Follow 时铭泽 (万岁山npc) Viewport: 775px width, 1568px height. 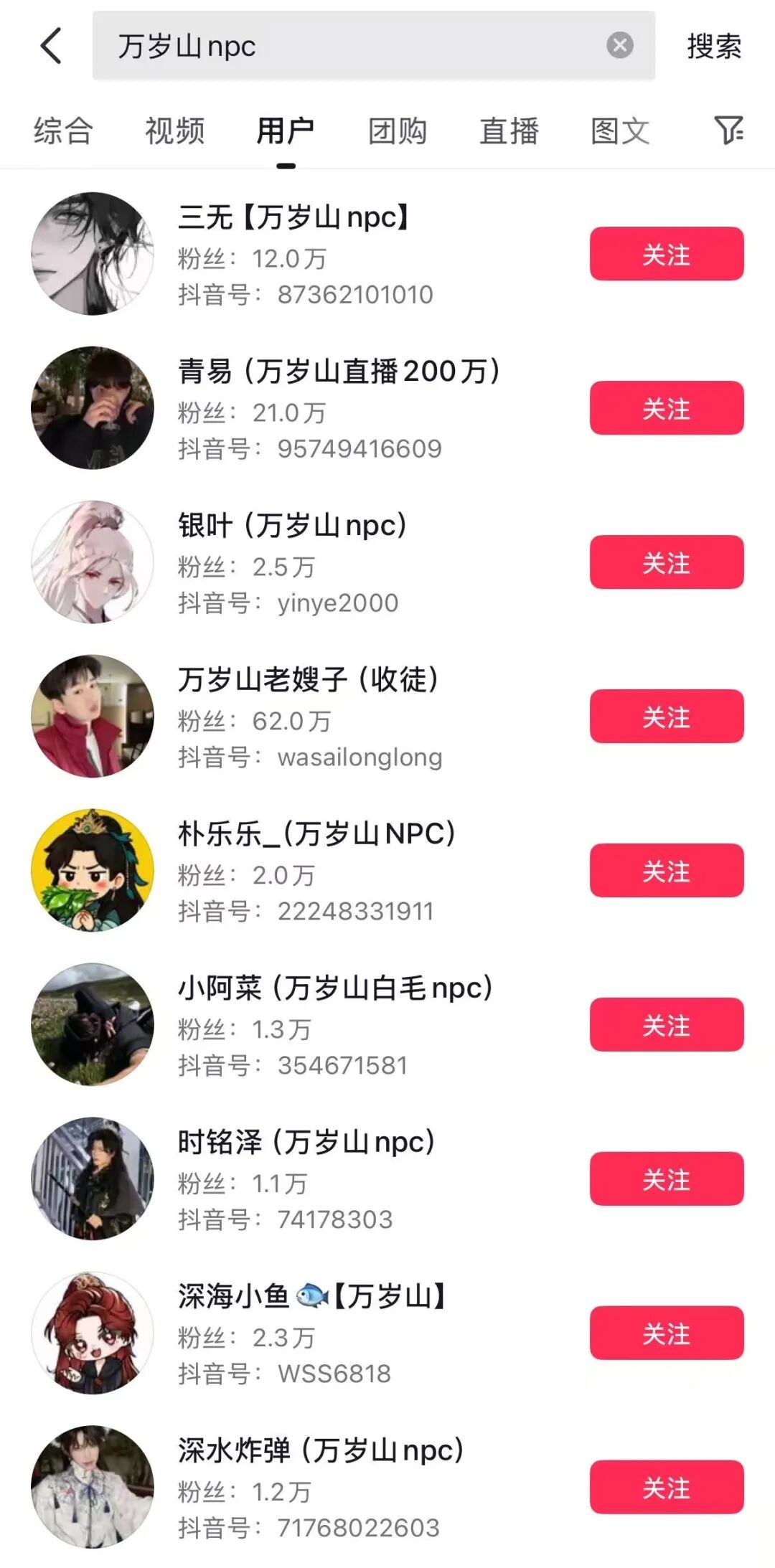coord(666,1179)
